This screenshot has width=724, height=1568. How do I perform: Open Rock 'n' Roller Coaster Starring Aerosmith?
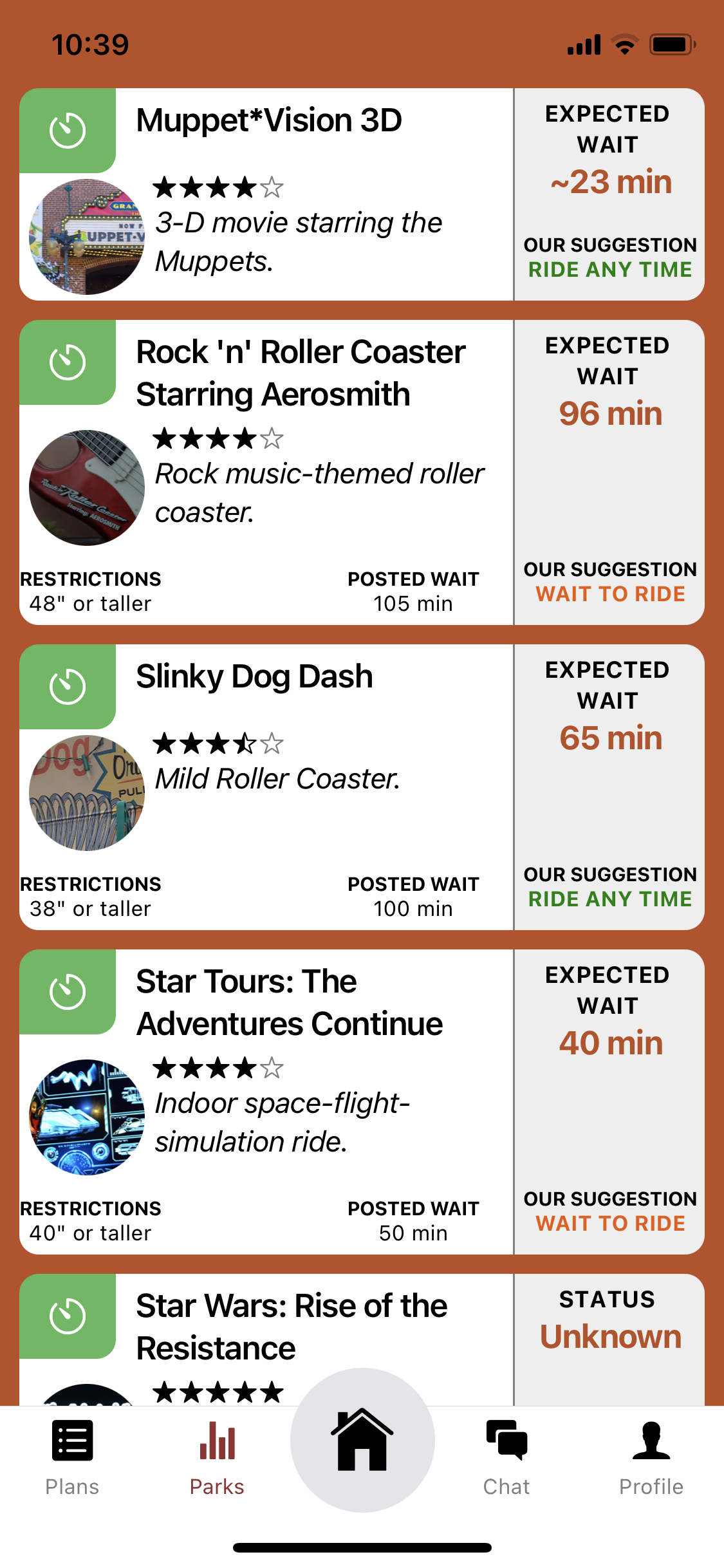[x=301, y=373]
